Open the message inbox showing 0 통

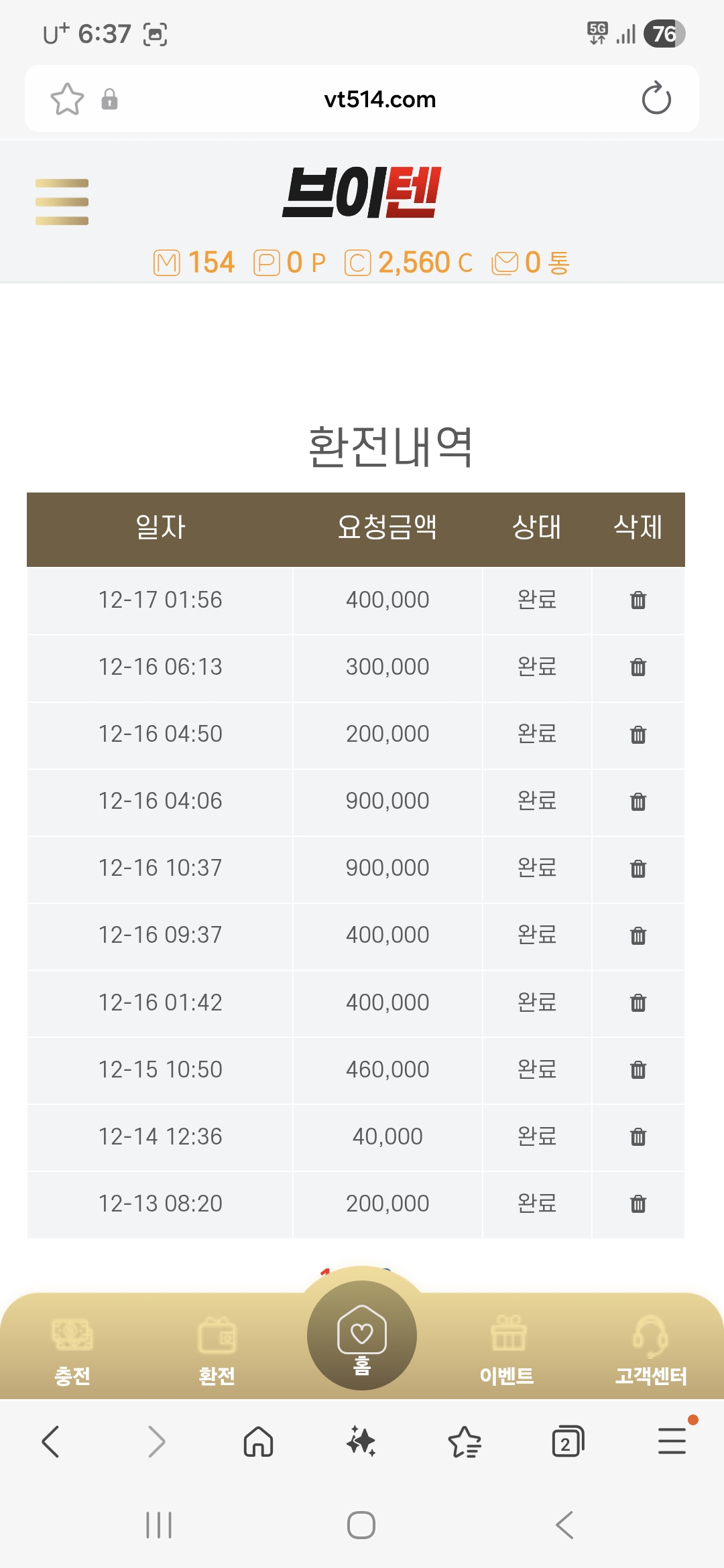[531, 263]
